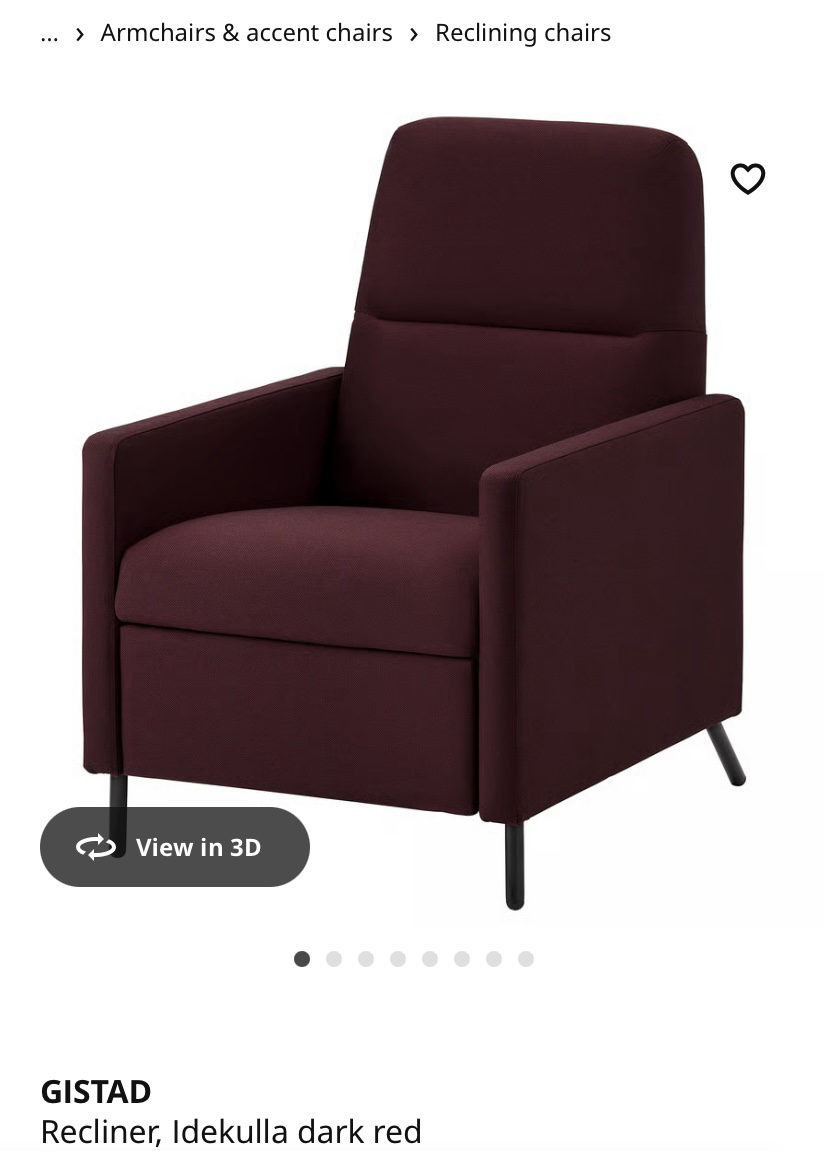Select the fifth carousel dot

click(x=430, y=958)
